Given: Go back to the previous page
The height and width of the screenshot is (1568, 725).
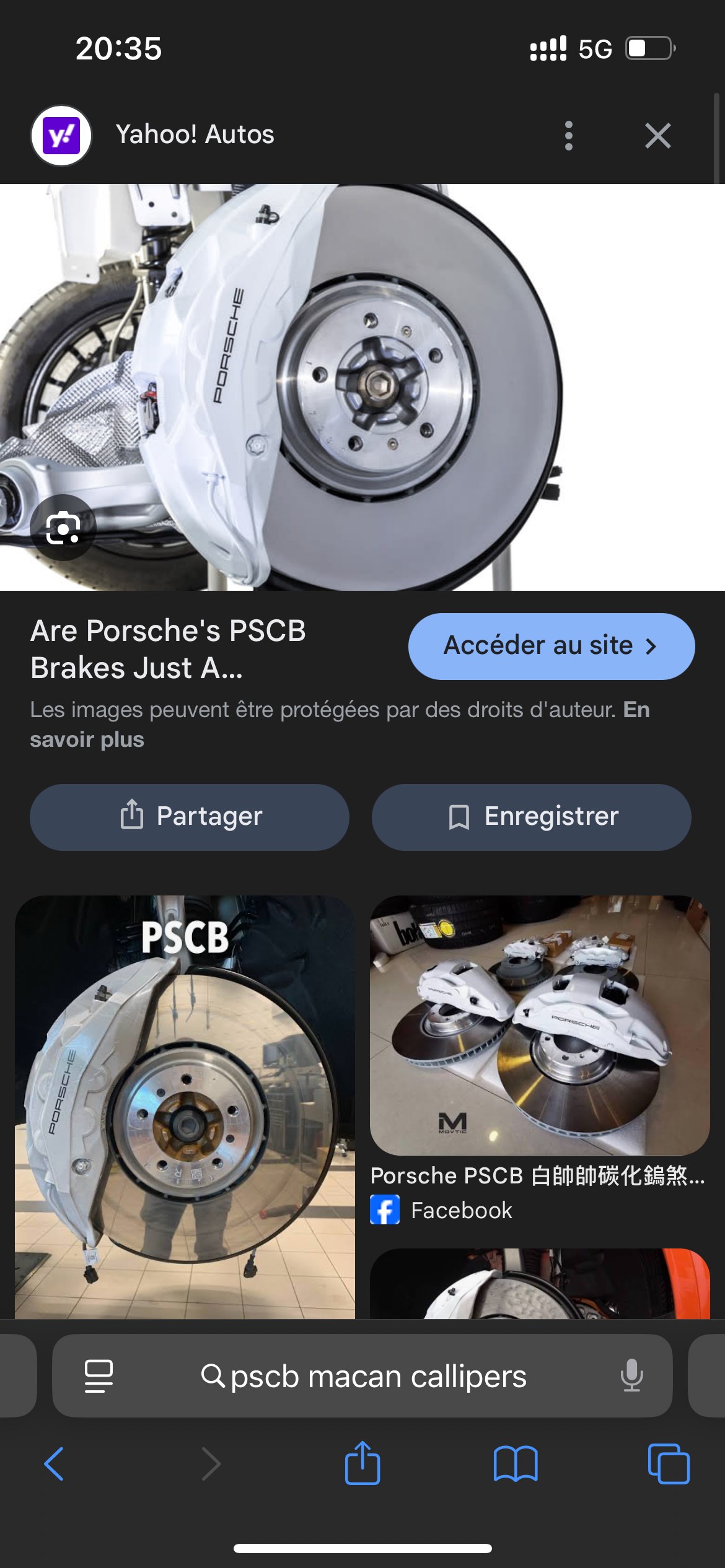Looking at the screenshot, I should (55, 1464).
